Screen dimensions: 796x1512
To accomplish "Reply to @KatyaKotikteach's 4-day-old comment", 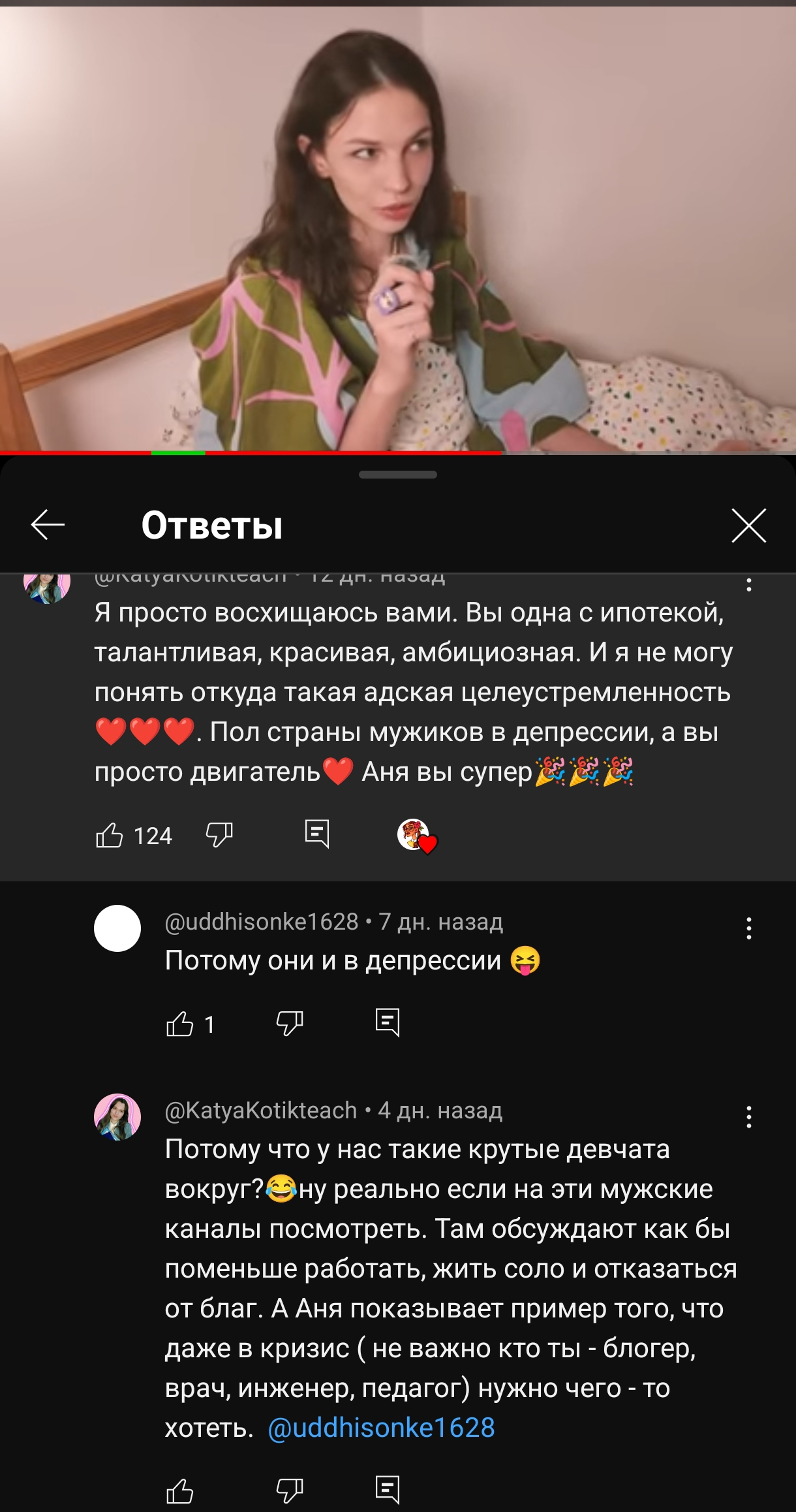I will tap(388, 1490).
